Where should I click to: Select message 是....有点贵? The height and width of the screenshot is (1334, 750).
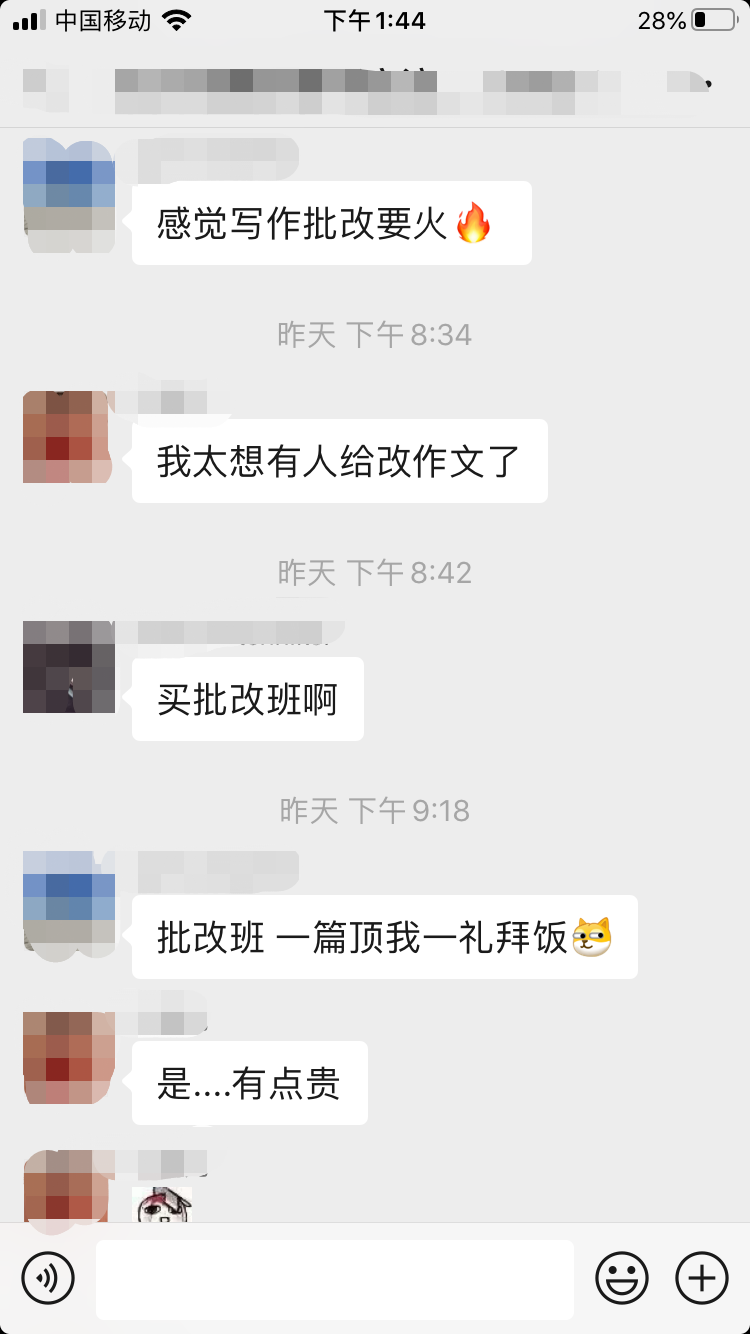[x=248, y=1083]
